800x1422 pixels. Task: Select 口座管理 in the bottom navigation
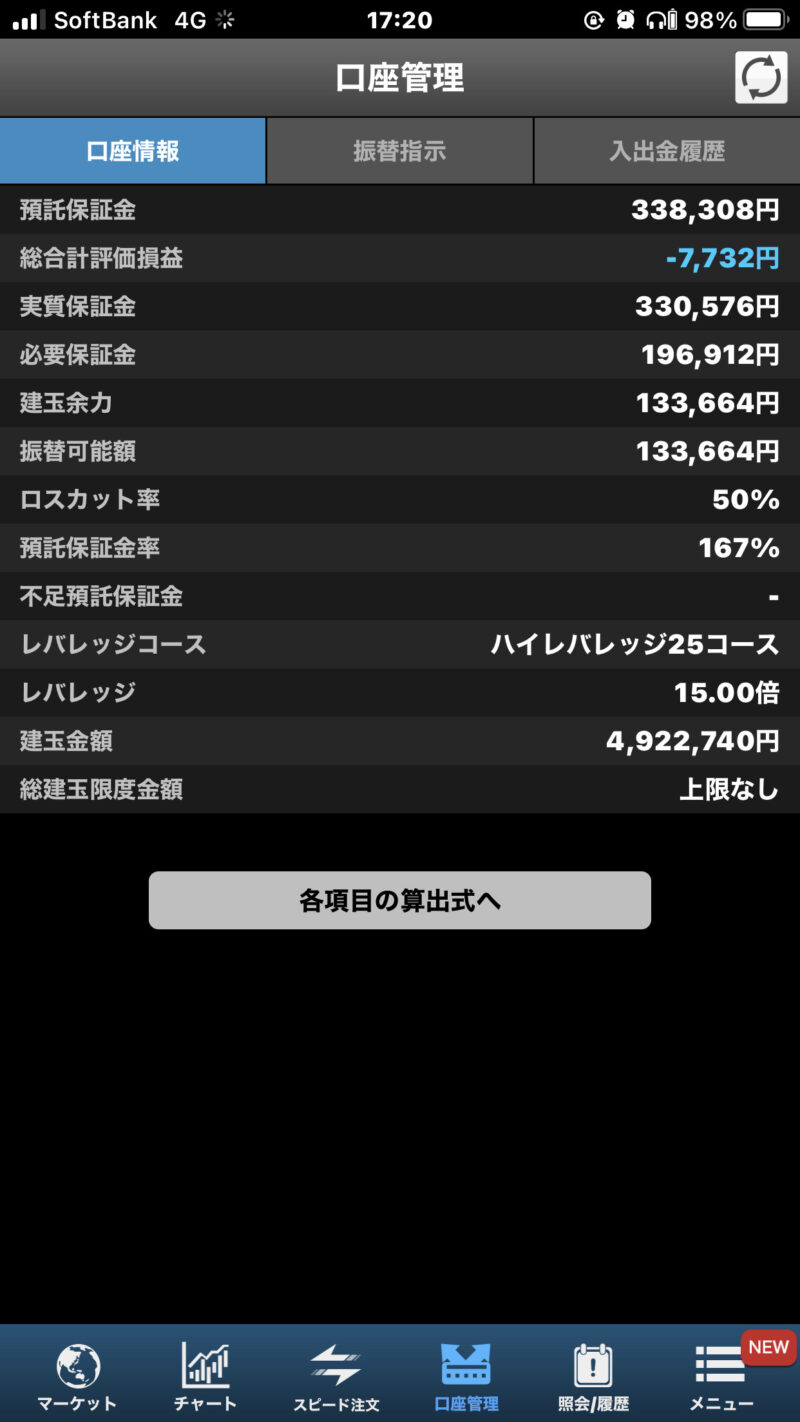[466, 1376]
